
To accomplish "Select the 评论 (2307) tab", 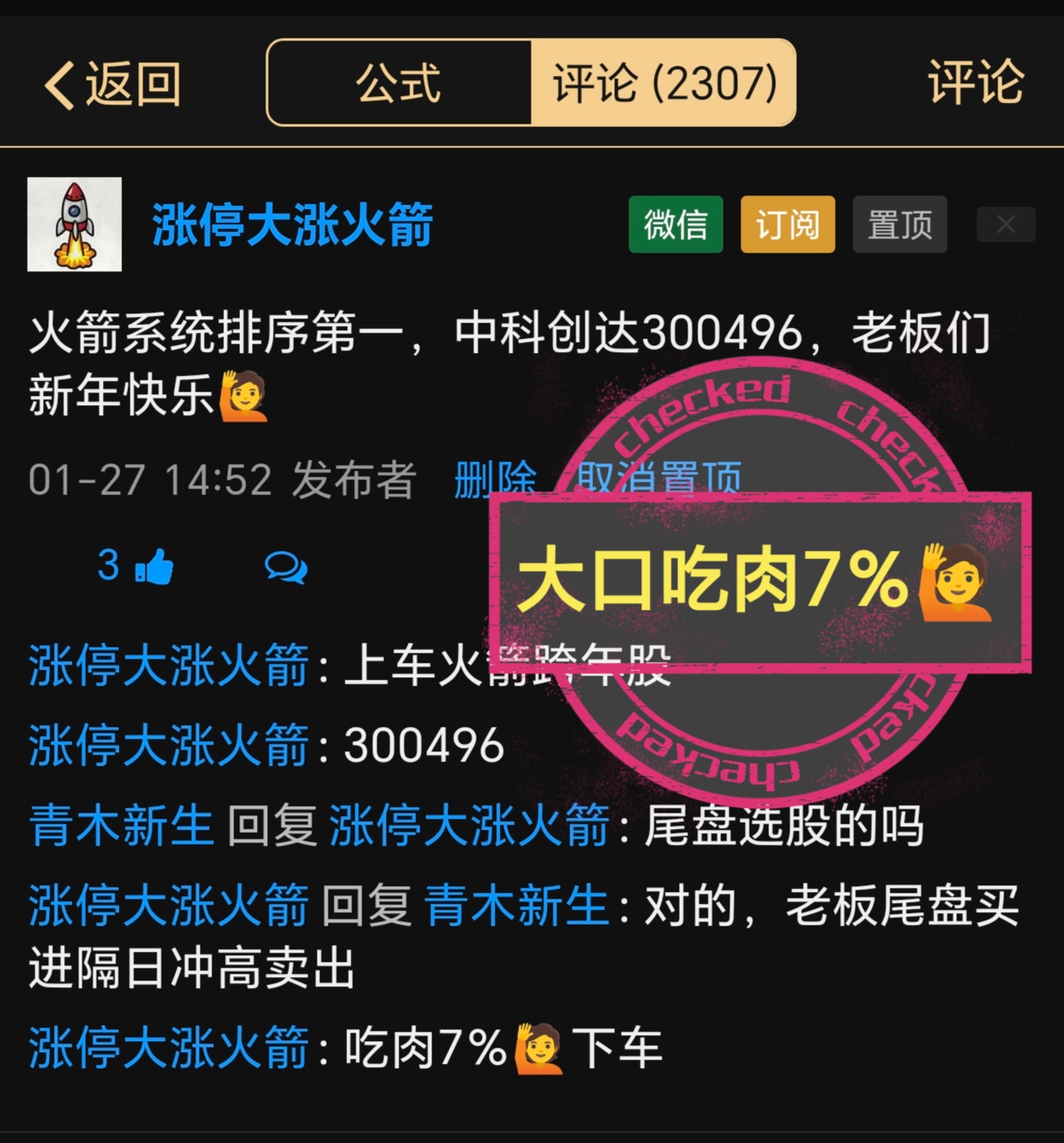I will (664, 83).
